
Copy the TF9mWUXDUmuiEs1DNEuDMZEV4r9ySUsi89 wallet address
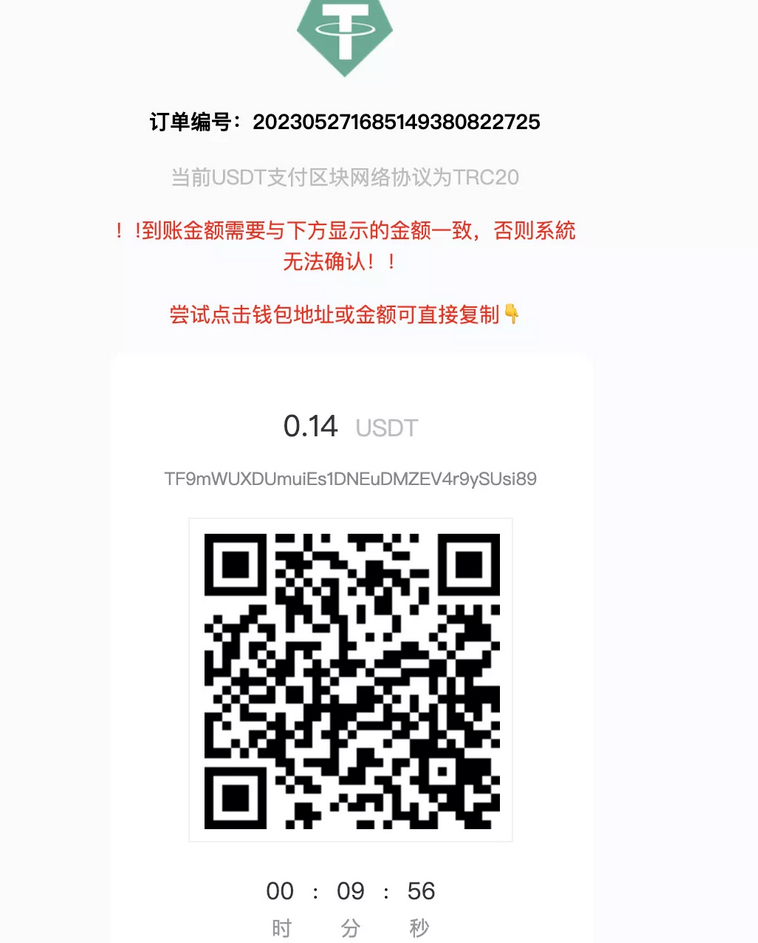[x=350, y=479]
